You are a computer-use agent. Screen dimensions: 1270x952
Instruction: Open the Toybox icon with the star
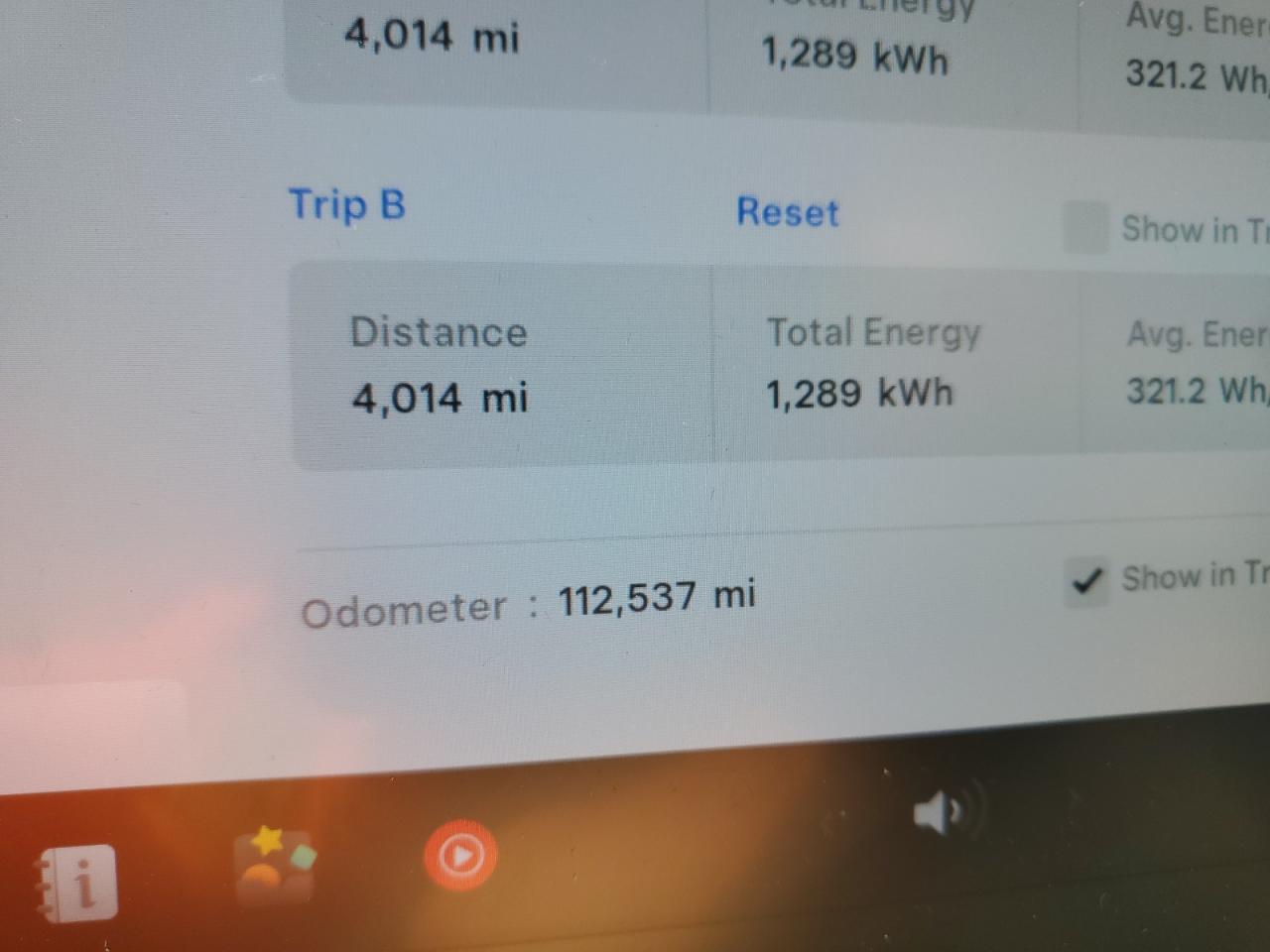pyautogui.click(x=274, y=867)
